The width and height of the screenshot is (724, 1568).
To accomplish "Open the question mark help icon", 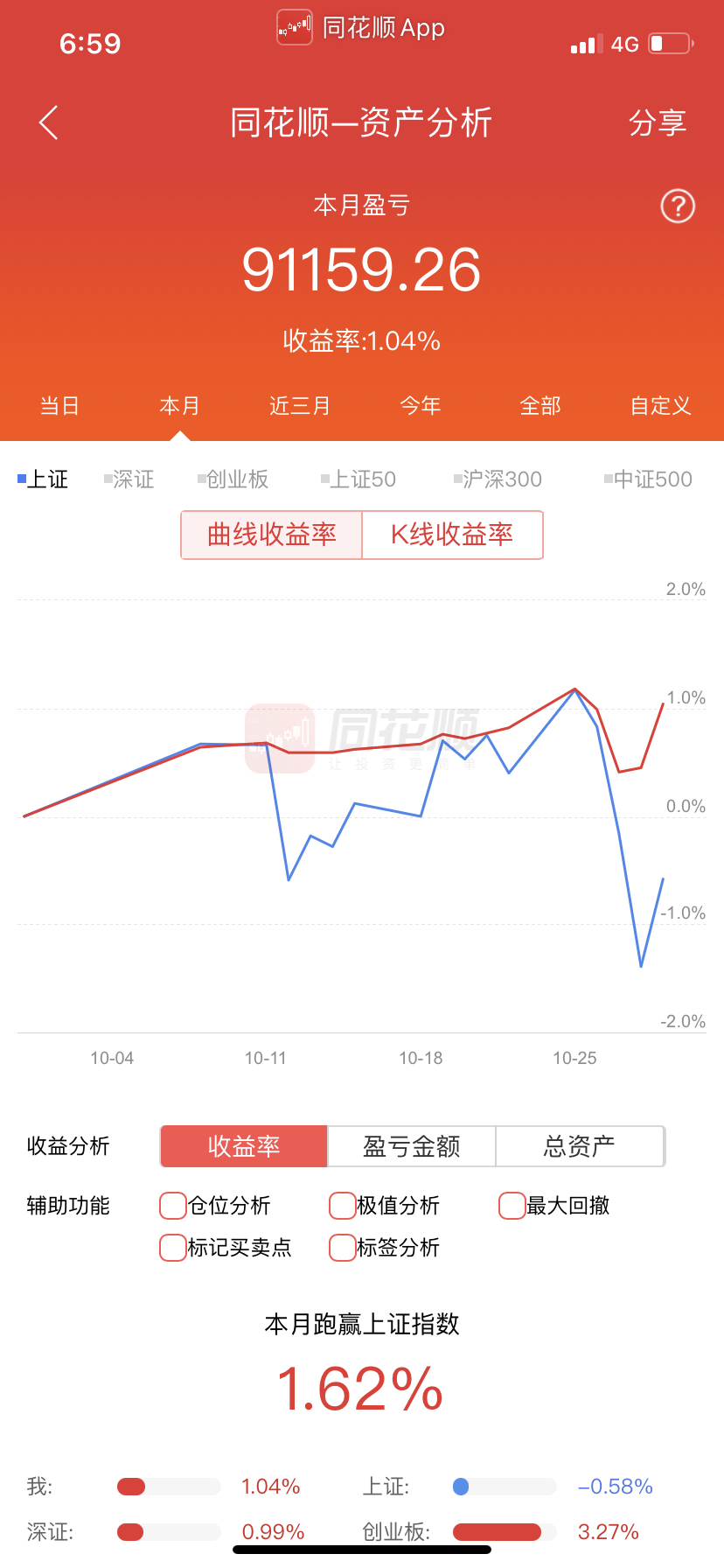I will pos(677,206).
